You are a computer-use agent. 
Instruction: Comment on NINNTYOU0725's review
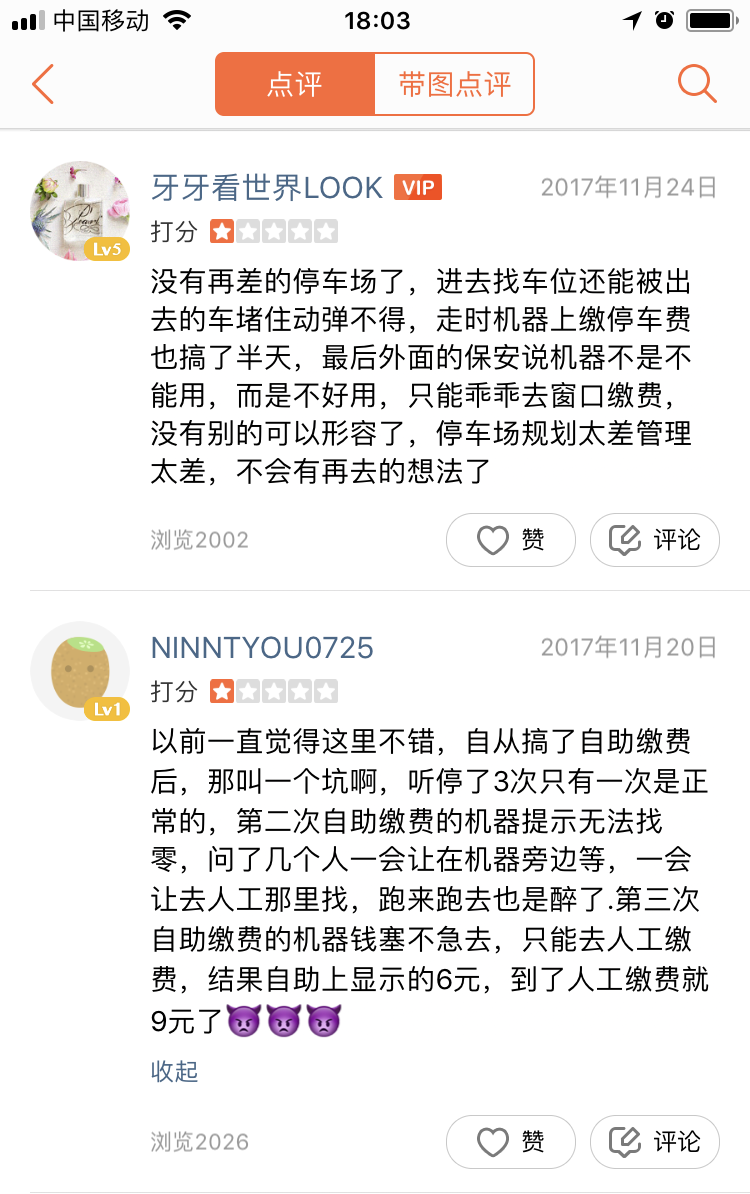click(655, 1141)
